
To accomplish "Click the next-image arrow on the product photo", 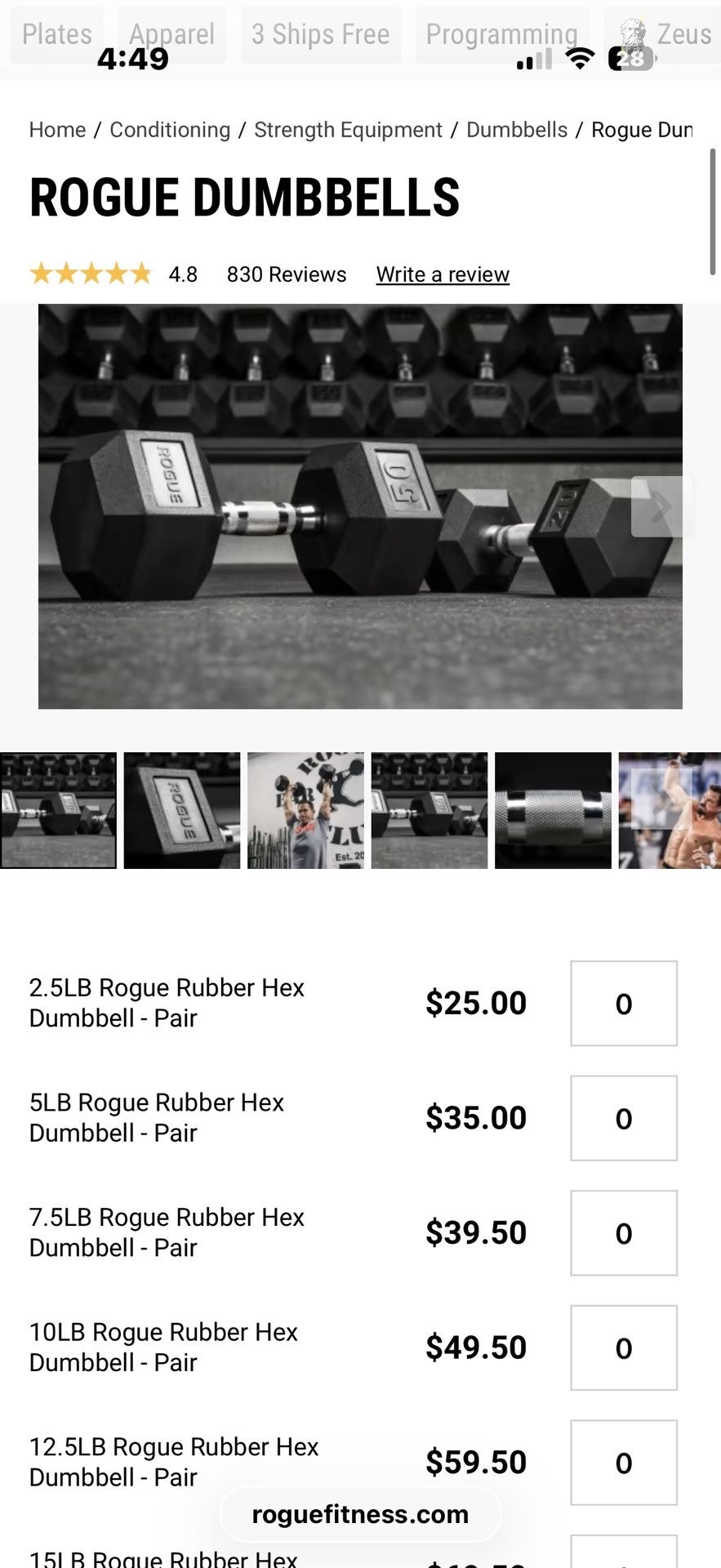I will point(659,506).
